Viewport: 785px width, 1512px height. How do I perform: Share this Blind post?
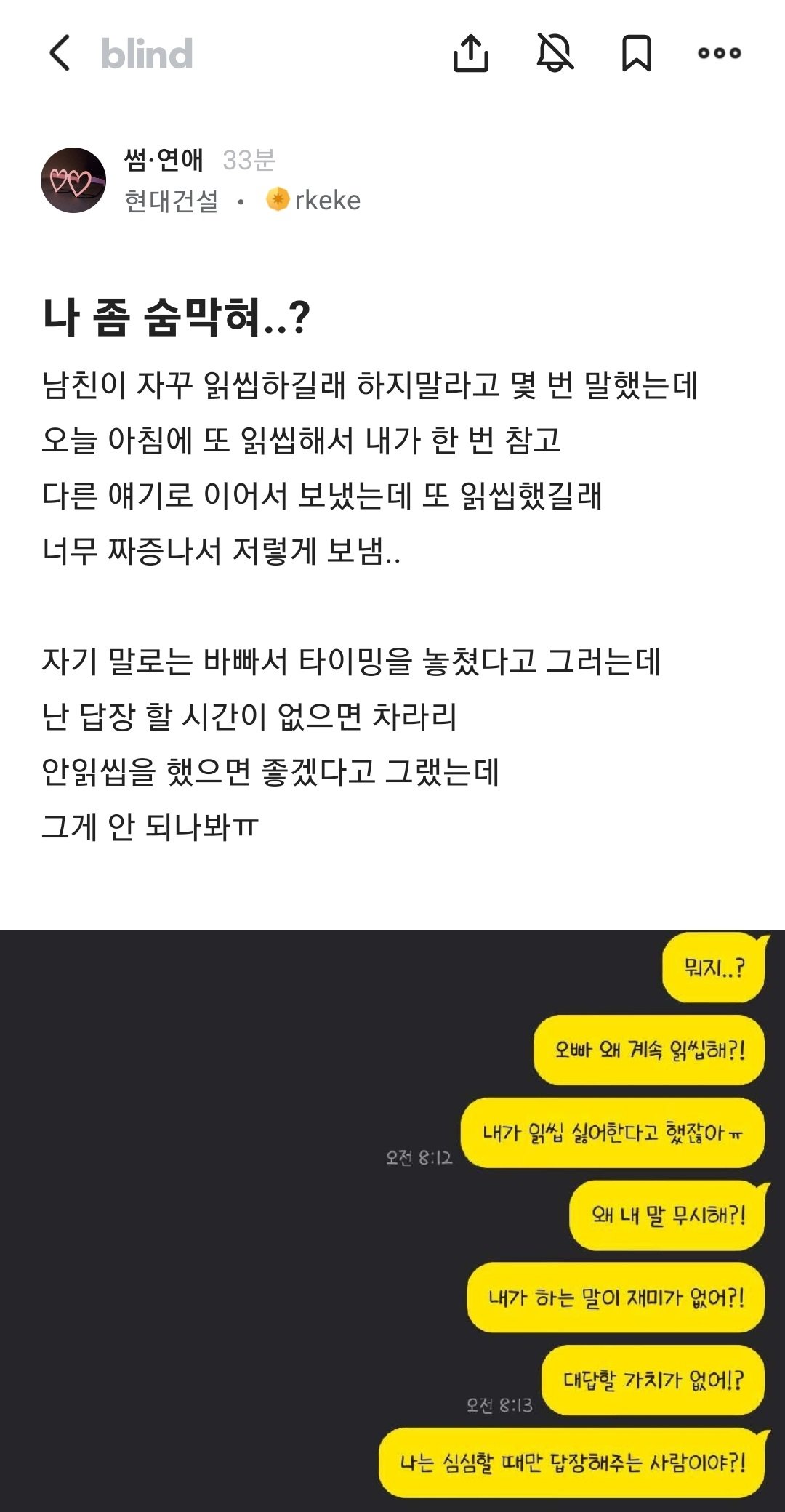(x=471, y=53)
